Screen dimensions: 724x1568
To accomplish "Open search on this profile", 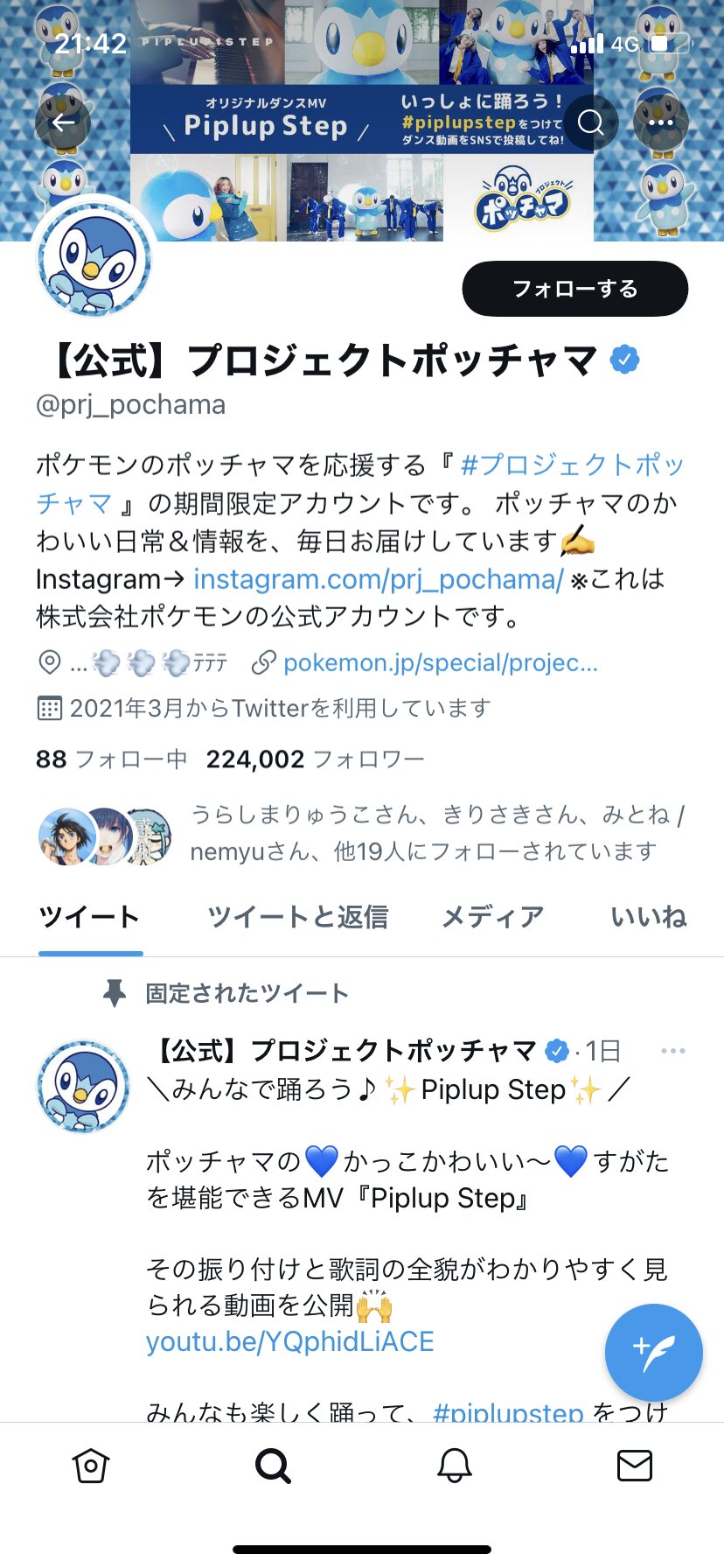I will (x=591, y=123).
